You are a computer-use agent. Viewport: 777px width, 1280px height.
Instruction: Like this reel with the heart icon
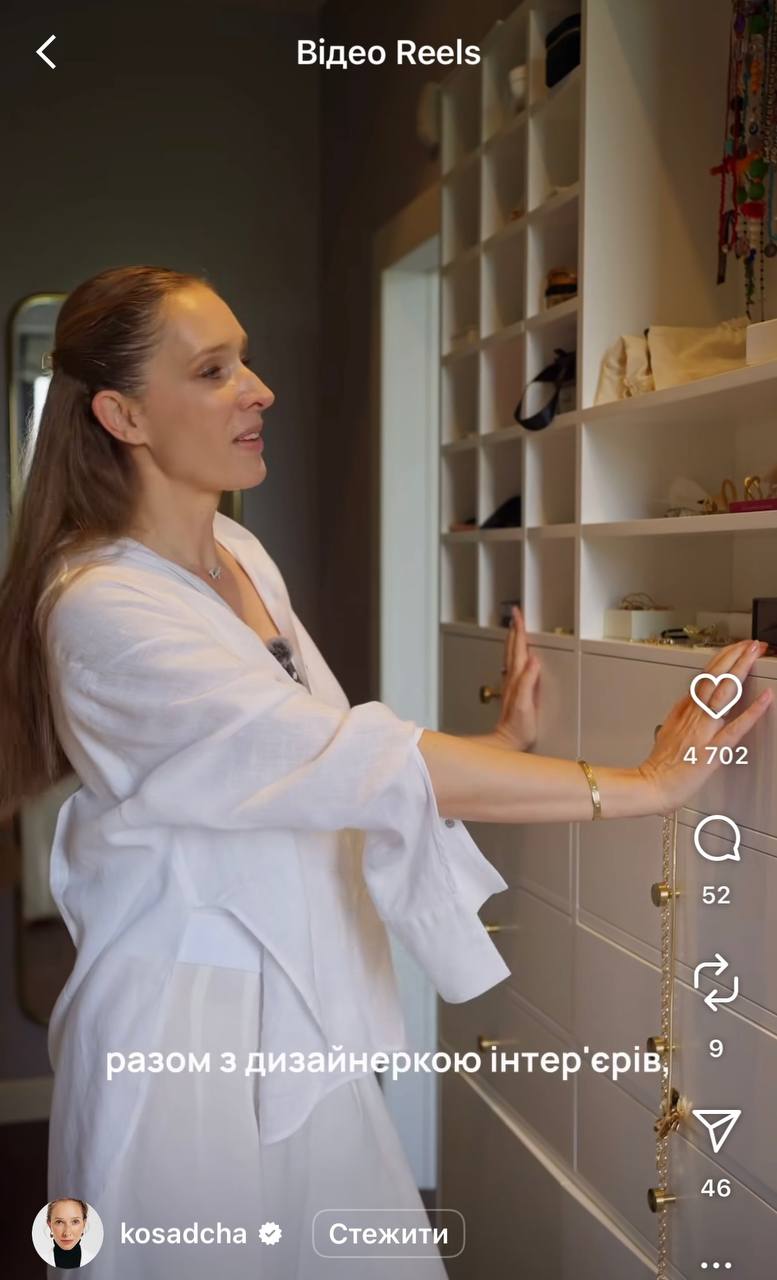(x=716, y=696)
